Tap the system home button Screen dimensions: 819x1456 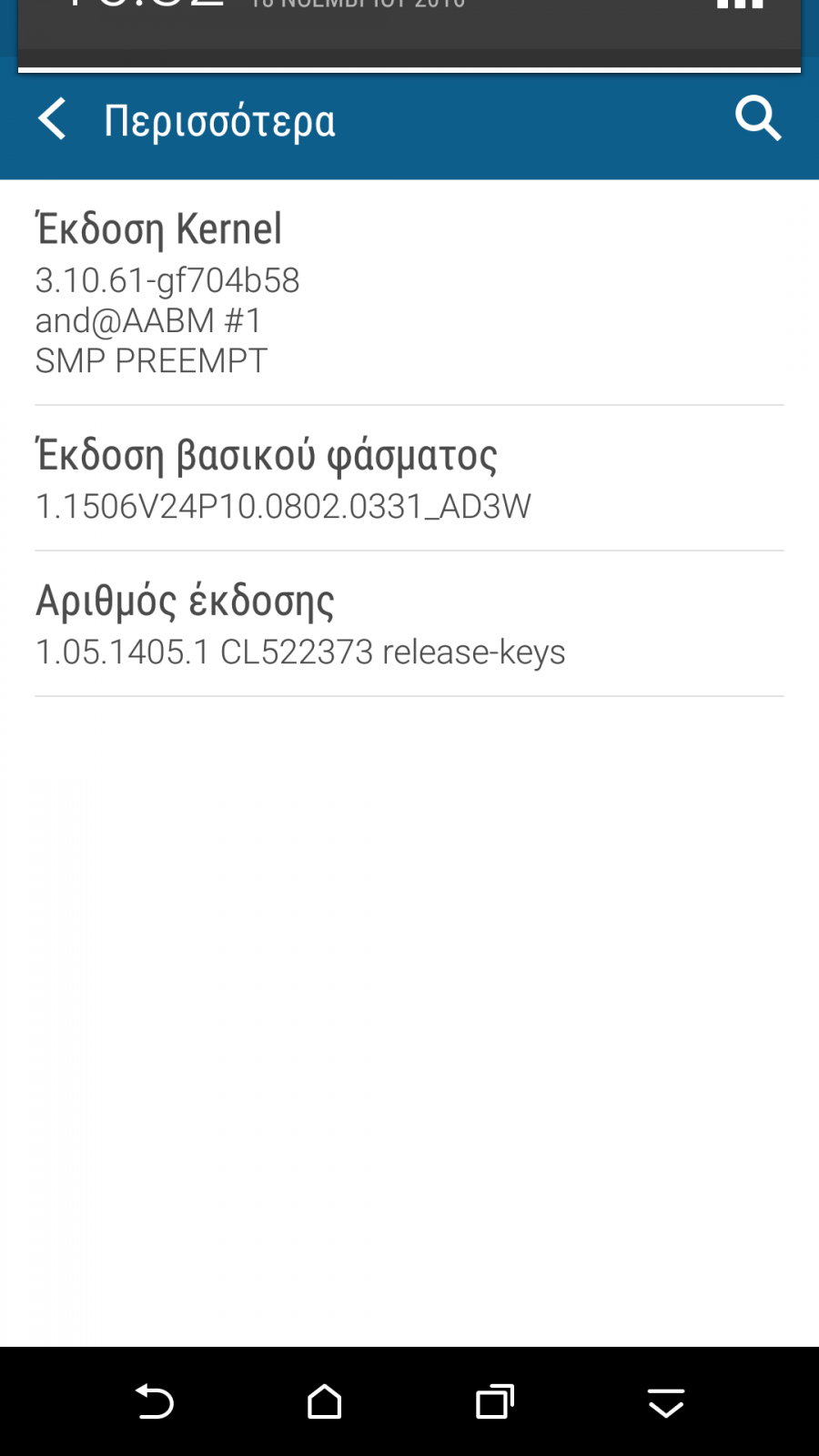[324, 1402]
